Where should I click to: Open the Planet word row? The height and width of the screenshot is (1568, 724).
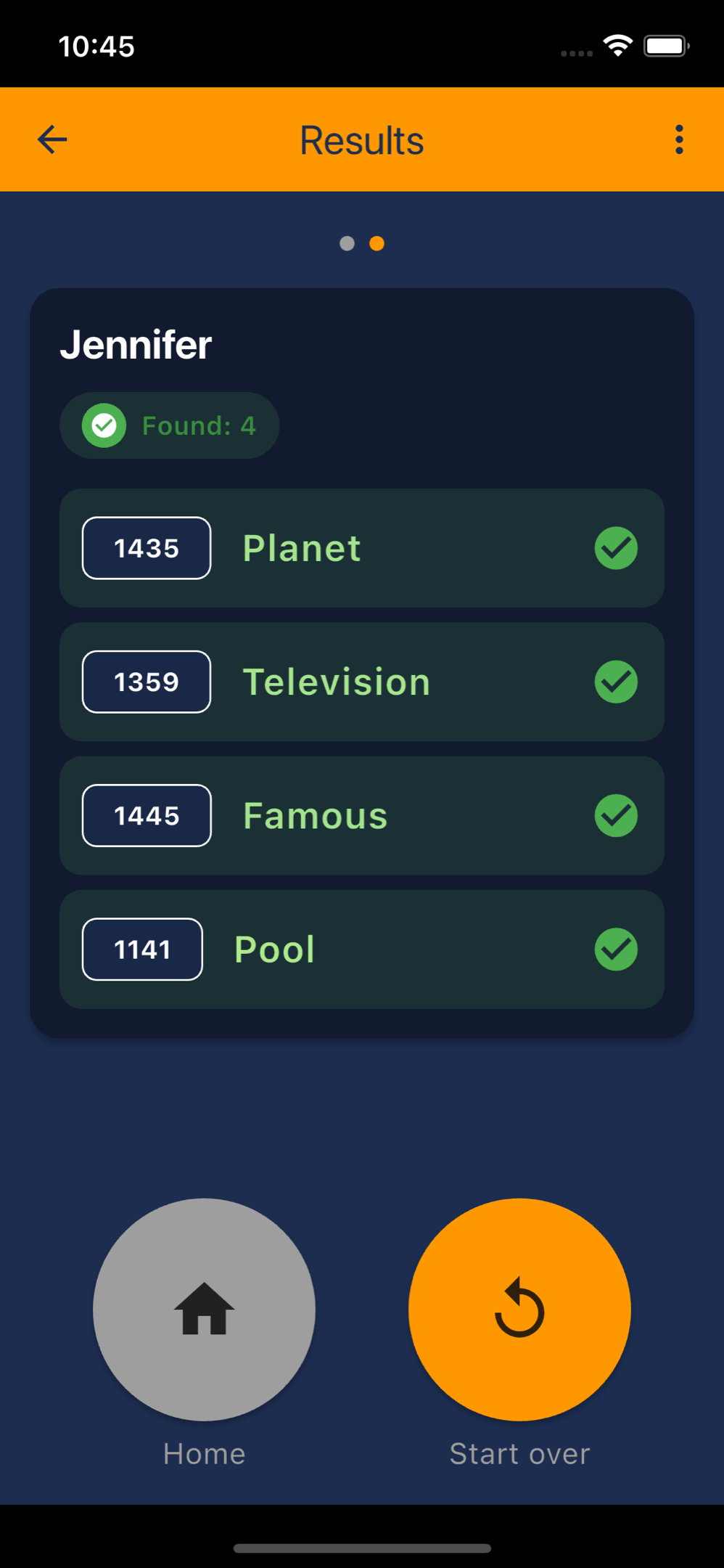361,548
